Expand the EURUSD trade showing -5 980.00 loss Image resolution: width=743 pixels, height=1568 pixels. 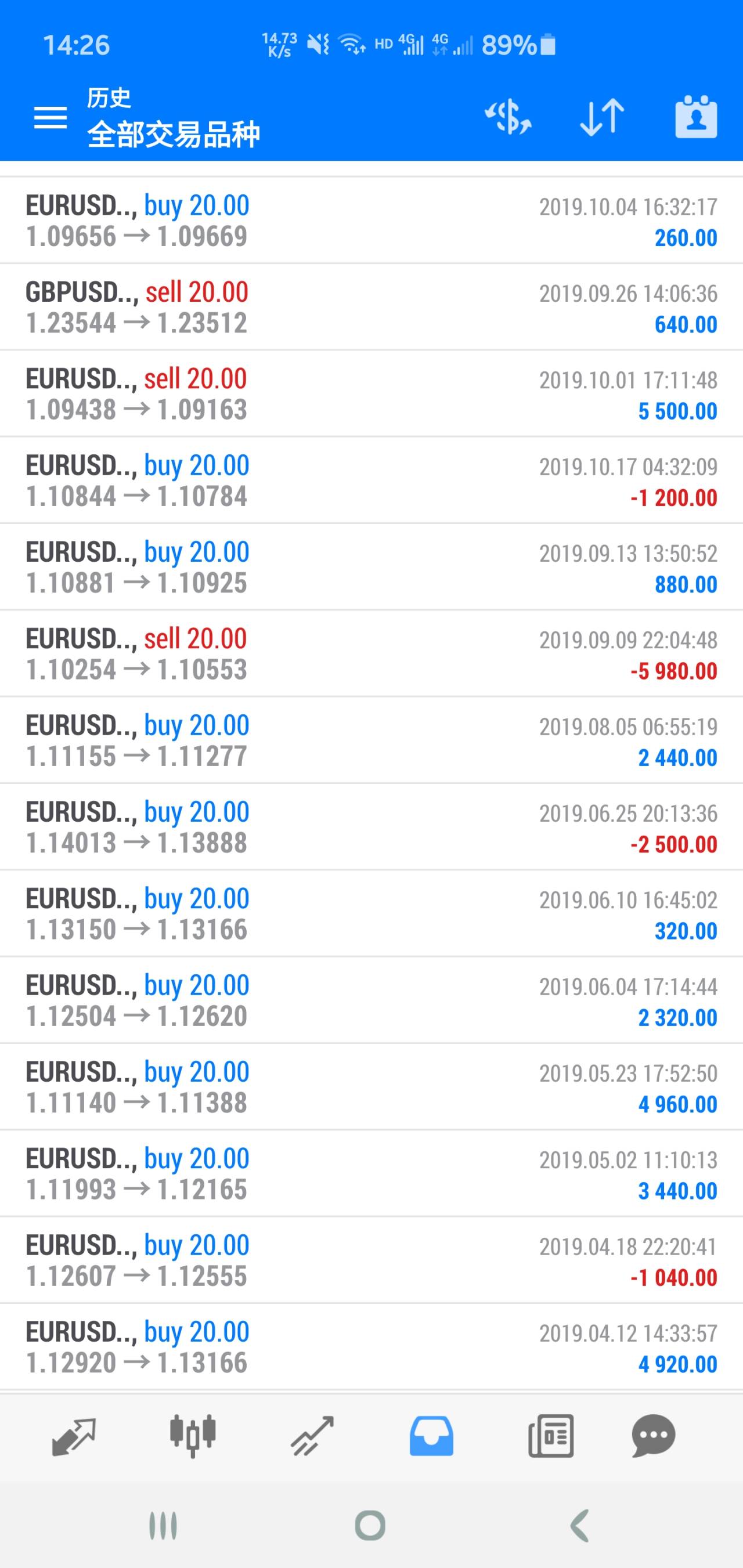pos(371,654)
